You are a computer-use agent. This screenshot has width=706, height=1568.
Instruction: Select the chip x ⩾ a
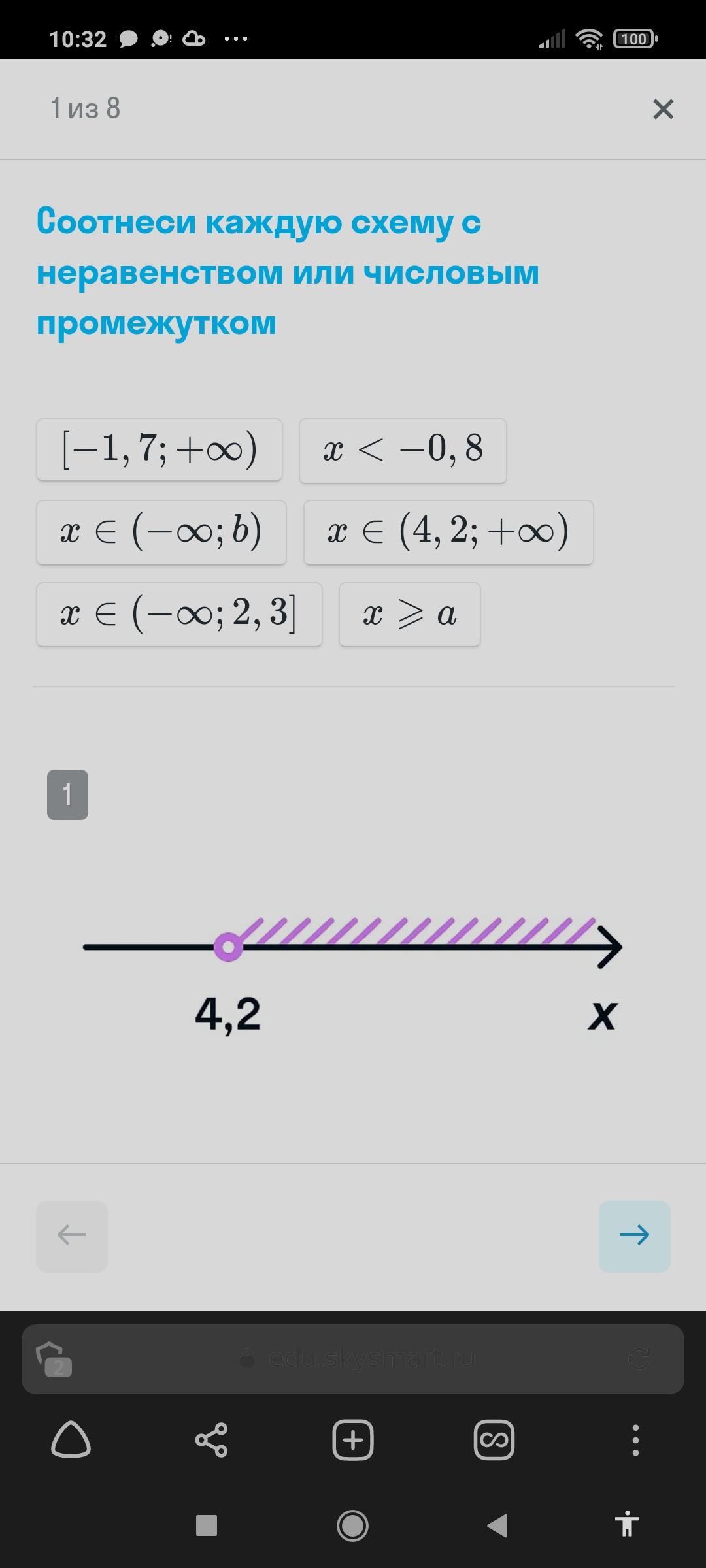pos(410,615)
